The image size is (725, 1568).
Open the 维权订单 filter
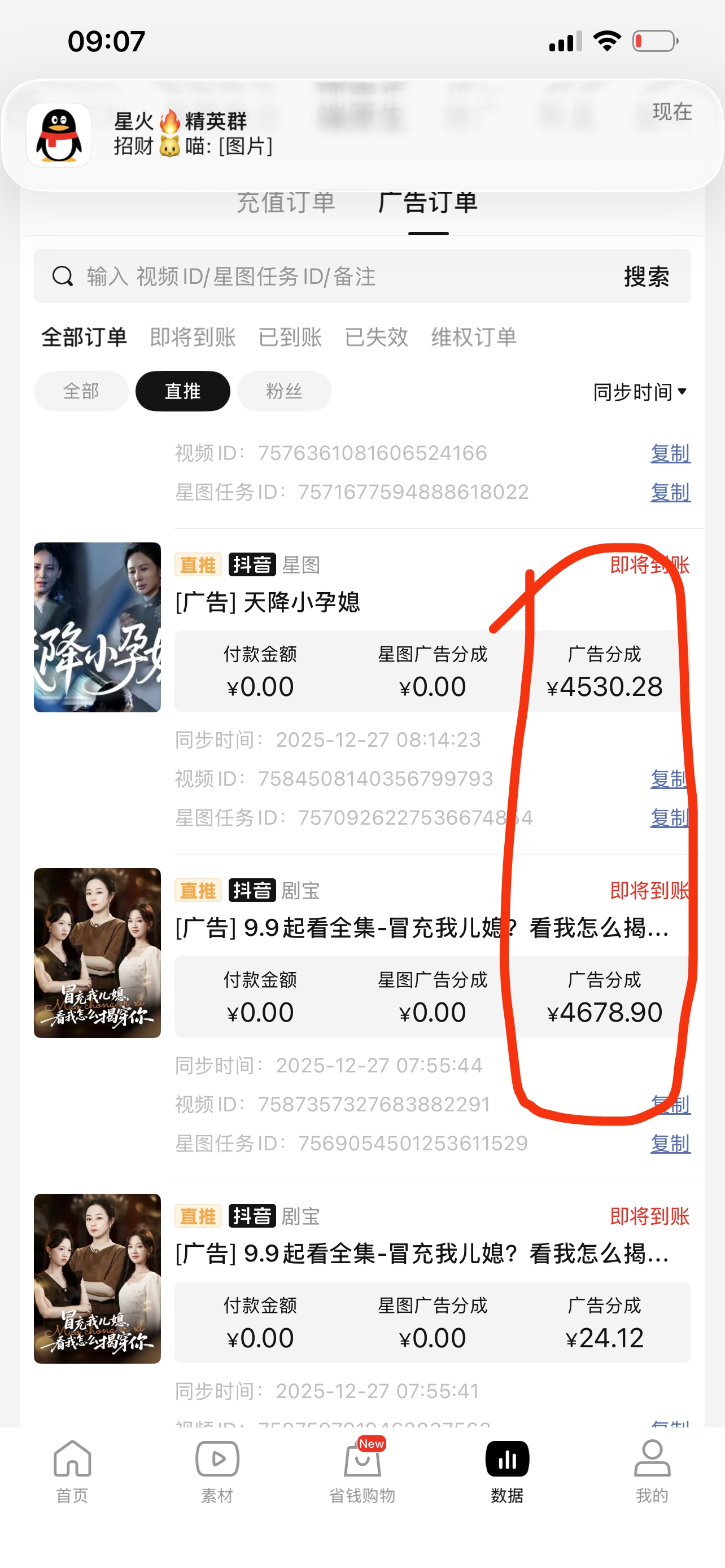[474, 336]
